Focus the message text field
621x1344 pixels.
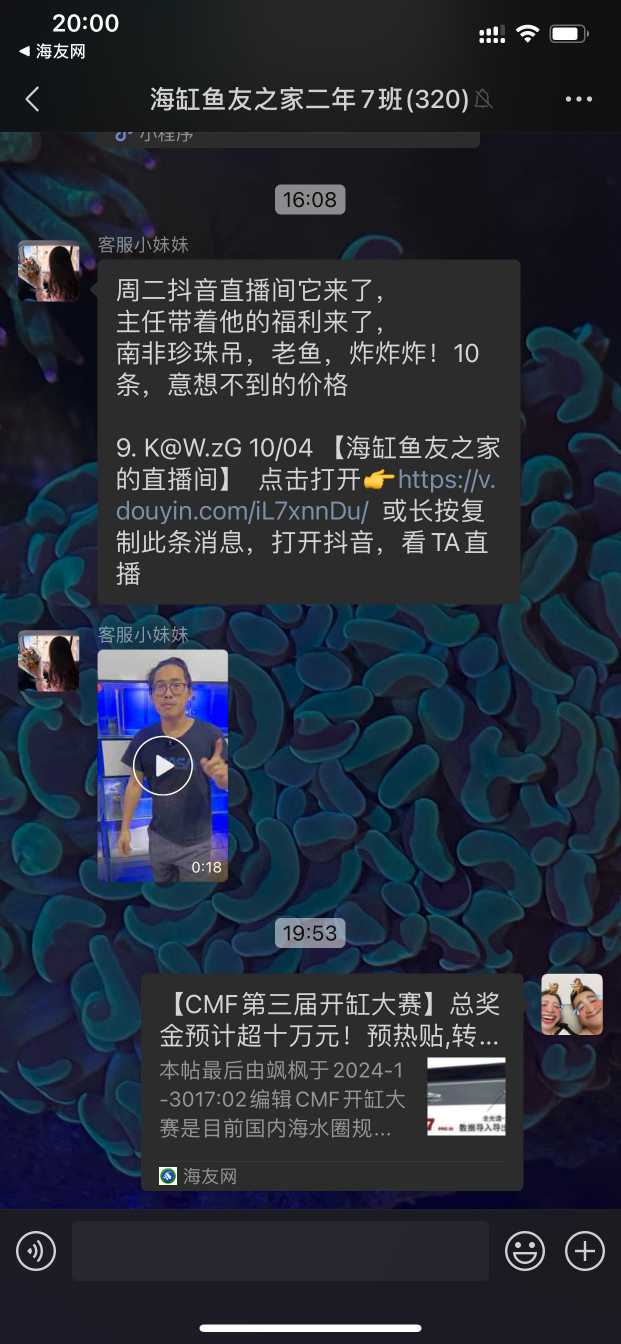coord(280,1251)
